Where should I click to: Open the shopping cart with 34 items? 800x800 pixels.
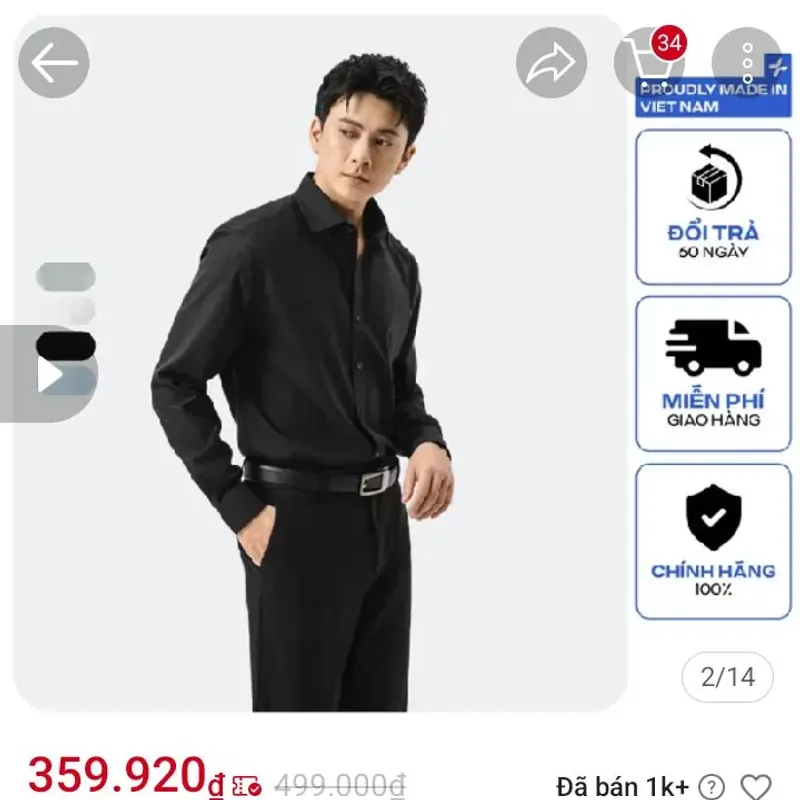pyautogui.click(x=648, y=61)
